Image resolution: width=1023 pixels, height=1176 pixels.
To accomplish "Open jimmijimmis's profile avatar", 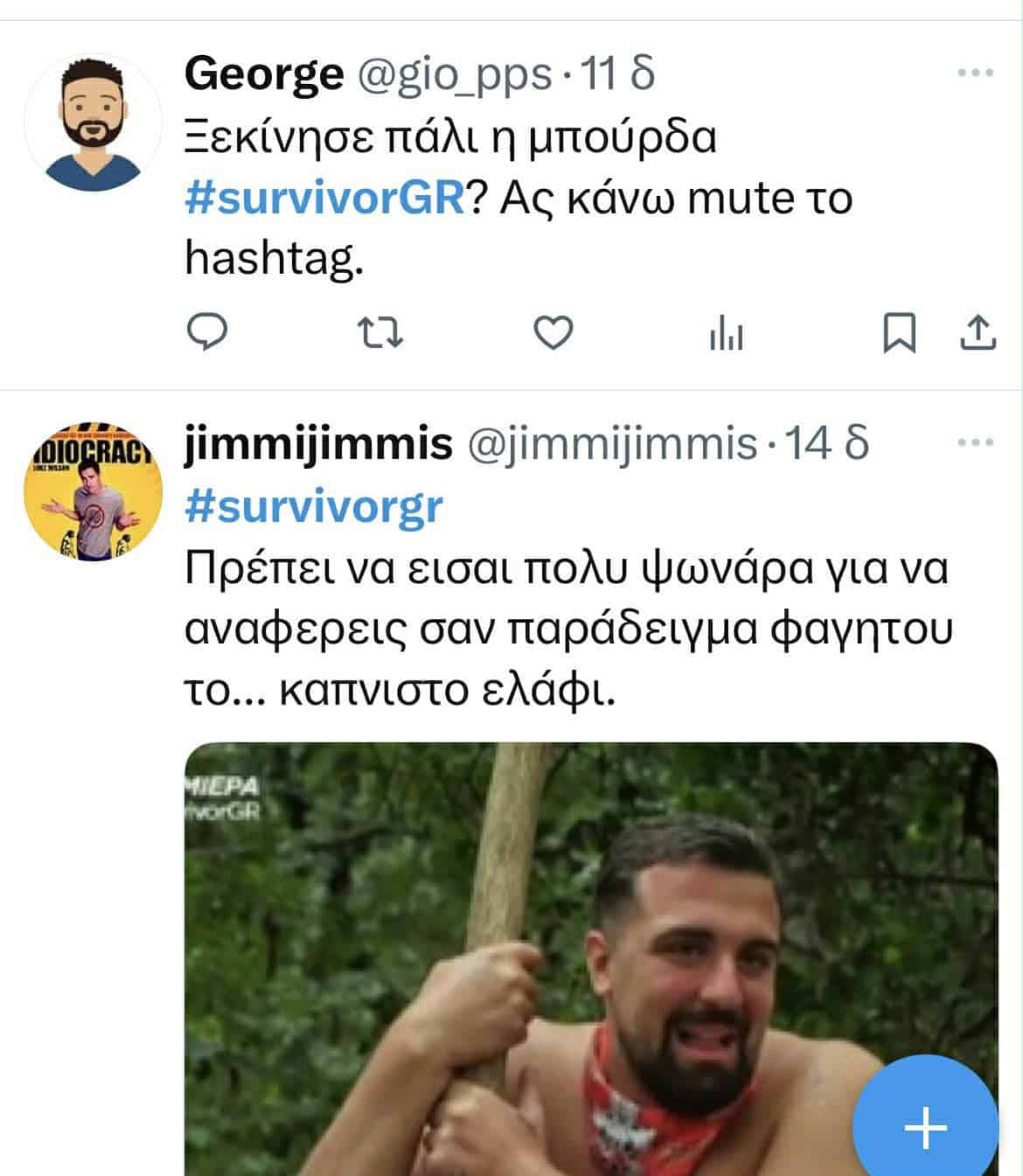I will [93, 491].
